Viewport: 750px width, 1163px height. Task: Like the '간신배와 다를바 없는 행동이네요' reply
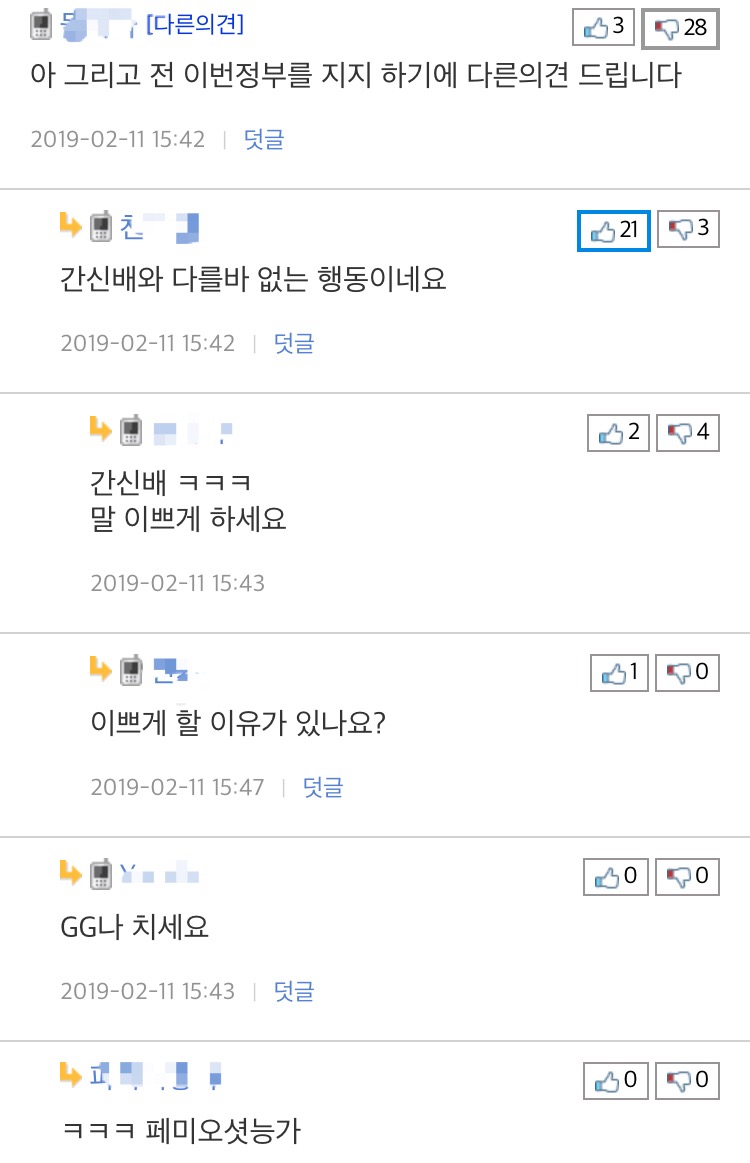pyautogui.click(x=614, y=231)
